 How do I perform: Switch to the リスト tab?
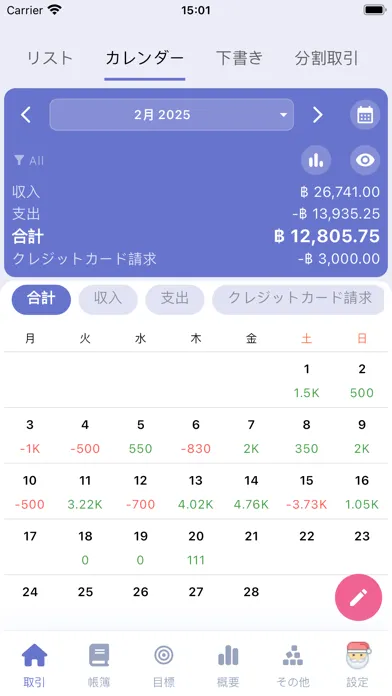pos(50,59)
